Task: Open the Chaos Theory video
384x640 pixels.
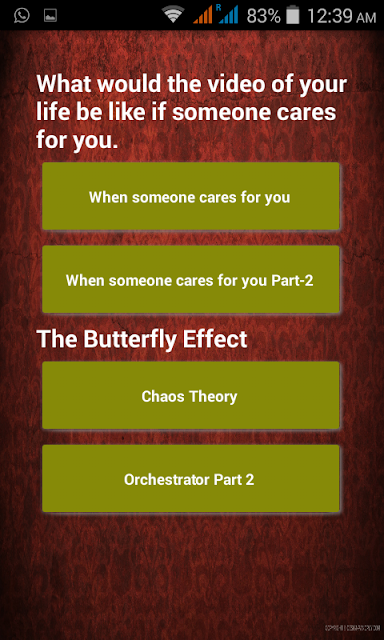Action: 191,396
